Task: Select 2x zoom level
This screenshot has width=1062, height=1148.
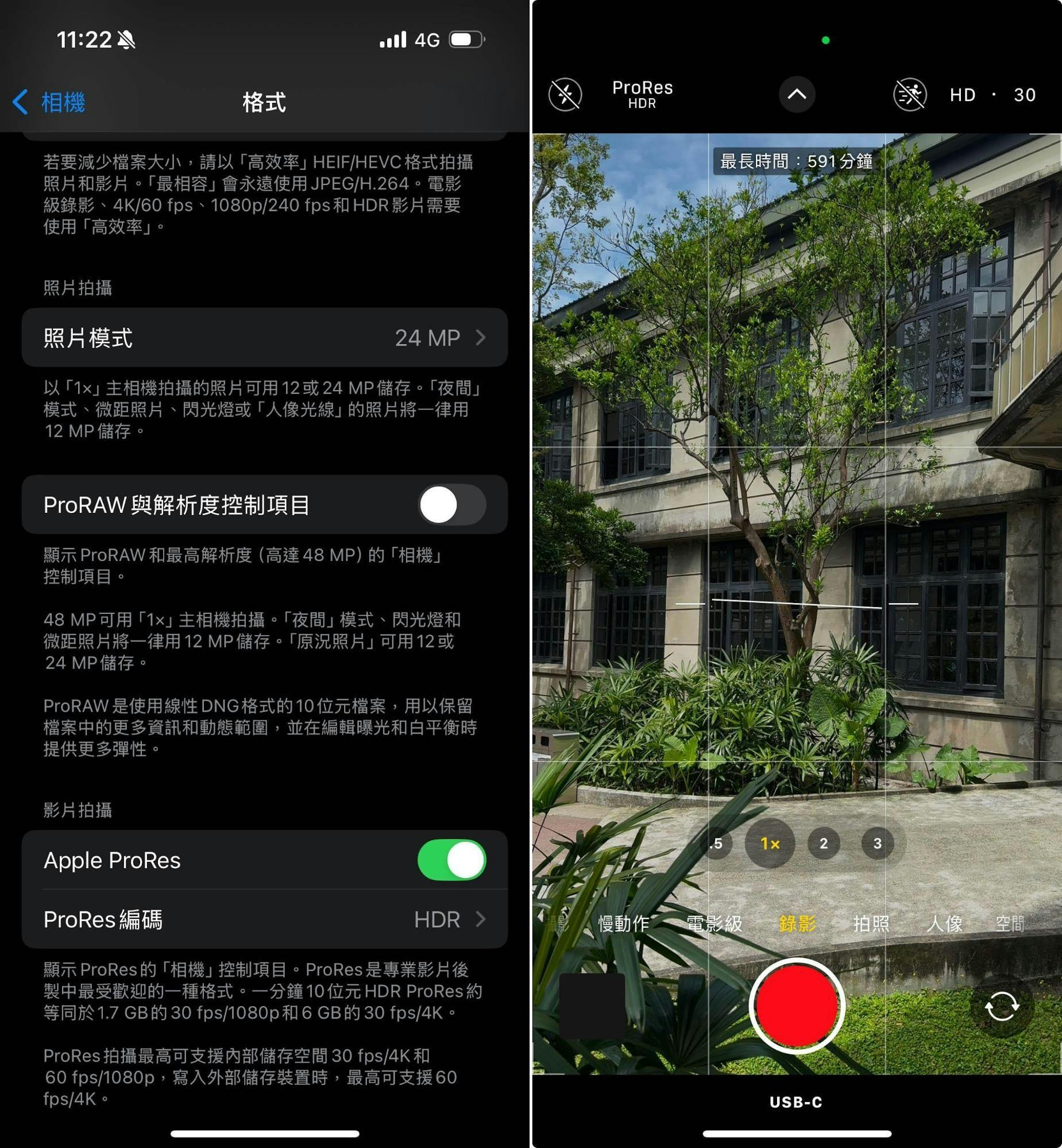Action: click(x=824, y=843)
